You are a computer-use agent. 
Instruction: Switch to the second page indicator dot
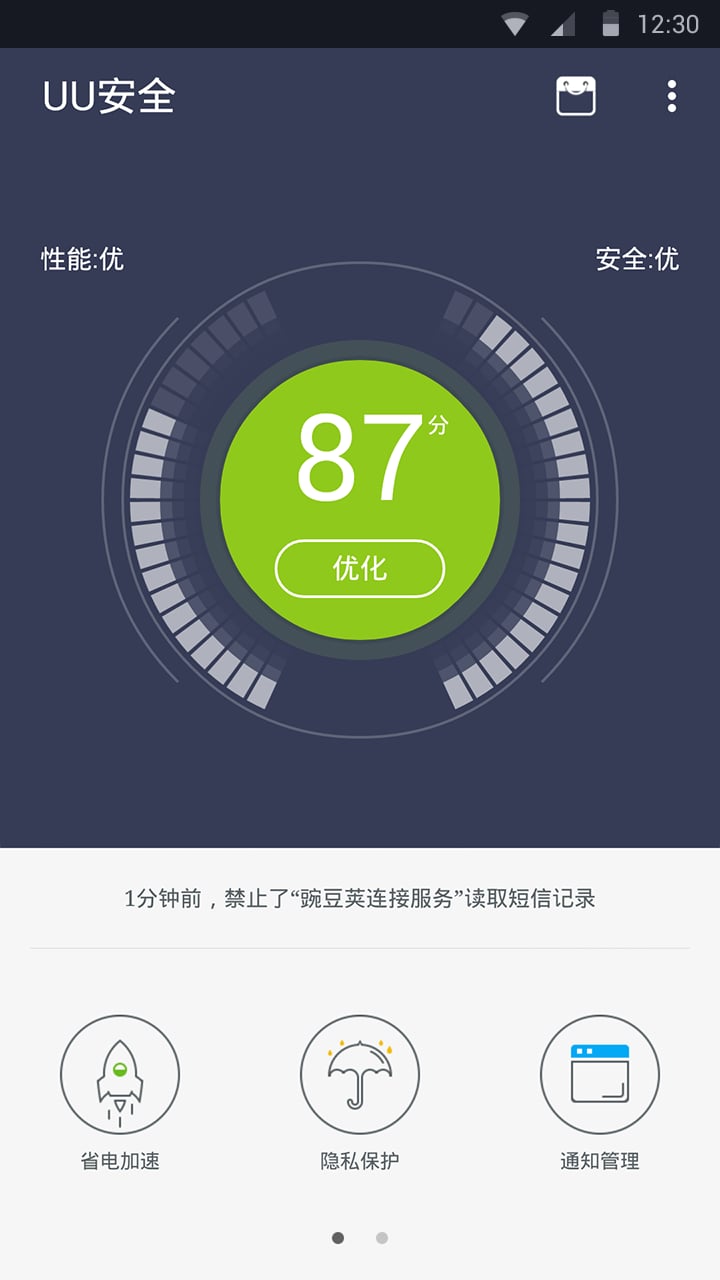pyautogui.click(x=382, y=1238)
